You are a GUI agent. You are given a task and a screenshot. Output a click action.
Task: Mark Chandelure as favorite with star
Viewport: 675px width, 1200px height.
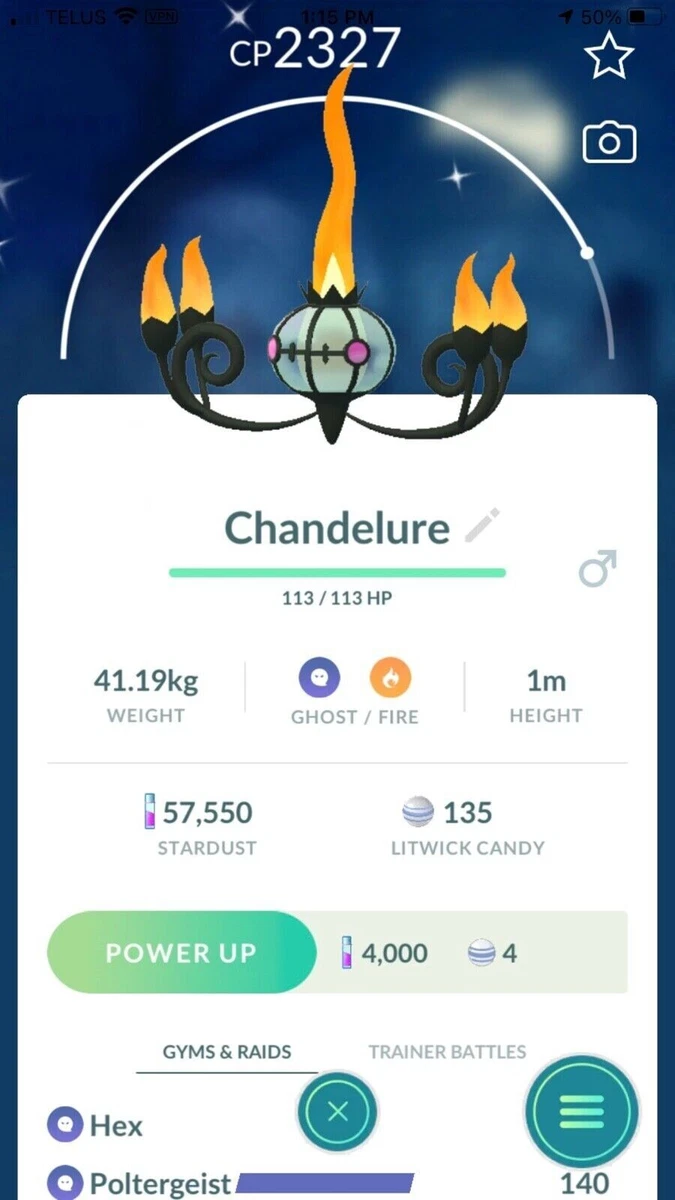tap(609, 58)
